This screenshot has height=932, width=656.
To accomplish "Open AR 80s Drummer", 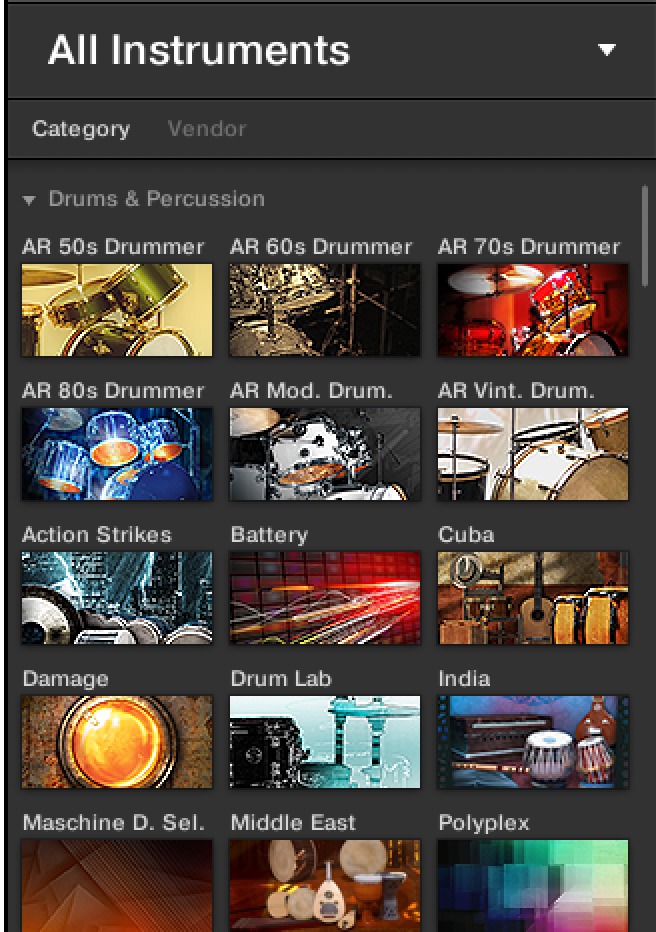I will [117, 454].
